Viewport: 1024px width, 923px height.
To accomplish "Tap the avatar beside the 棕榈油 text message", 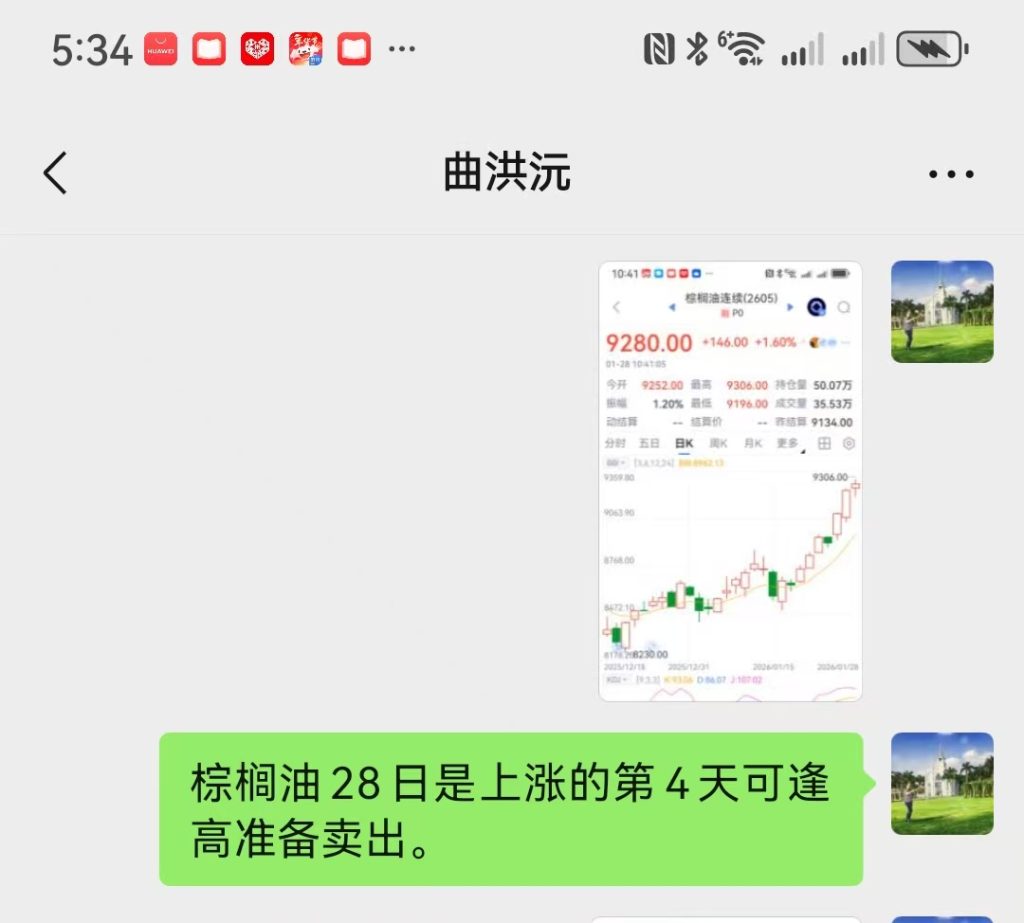I will point(941,783).
